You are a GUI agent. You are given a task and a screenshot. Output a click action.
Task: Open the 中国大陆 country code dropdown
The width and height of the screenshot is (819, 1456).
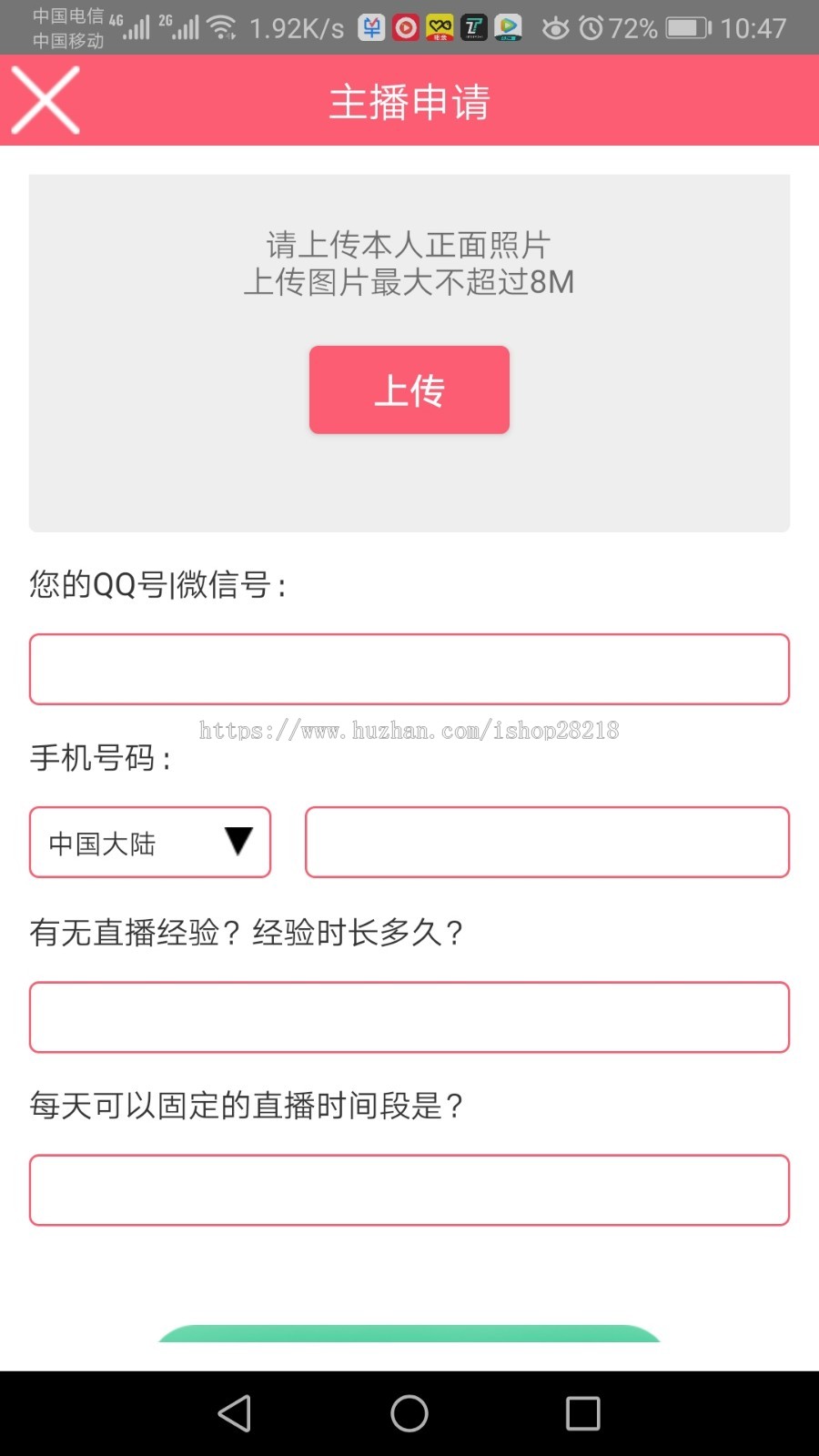[x=150, y=843]
